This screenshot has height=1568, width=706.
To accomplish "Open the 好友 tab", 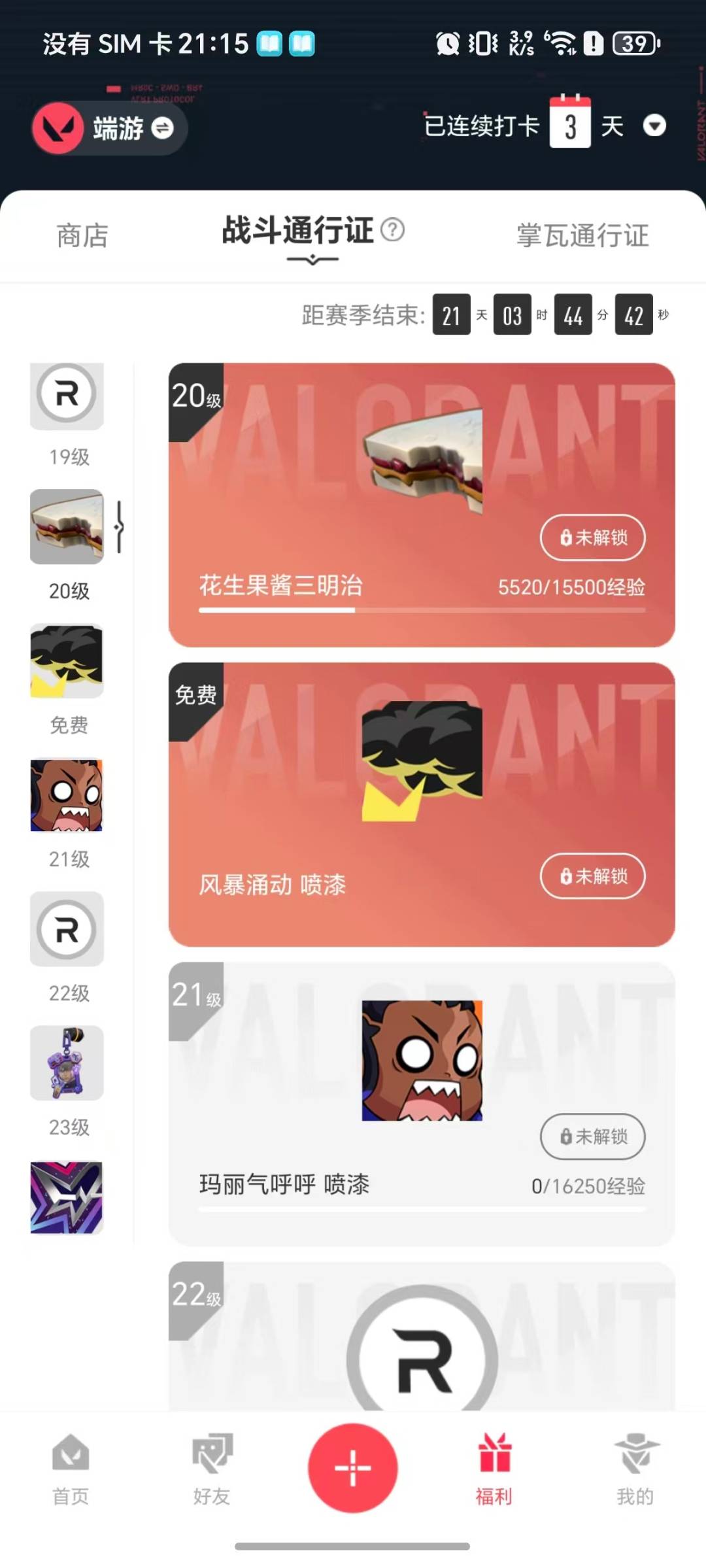I will (x=212, y=1468).
